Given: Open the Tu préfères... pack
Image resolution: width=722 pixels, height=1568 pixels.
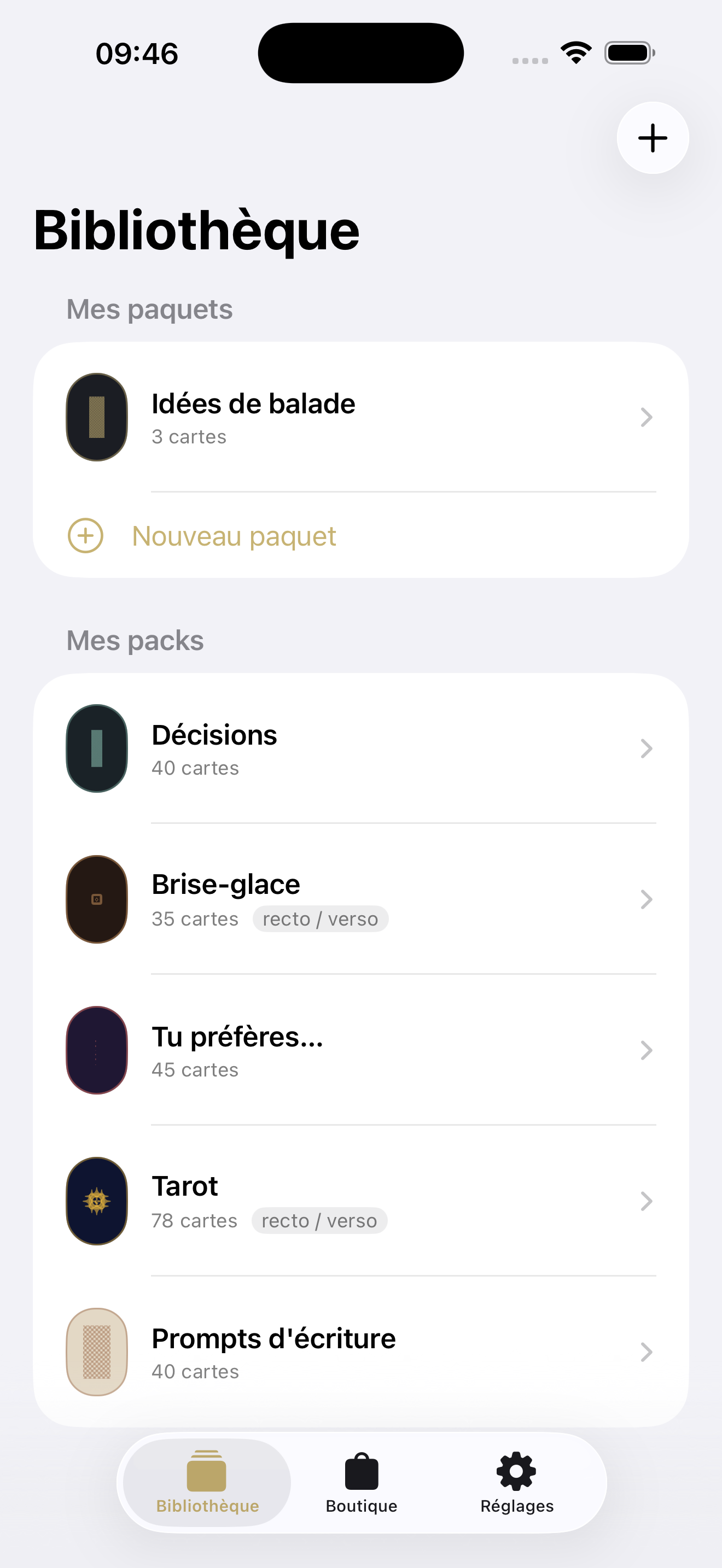Looking at the screenshot, I should [361, 1050].
